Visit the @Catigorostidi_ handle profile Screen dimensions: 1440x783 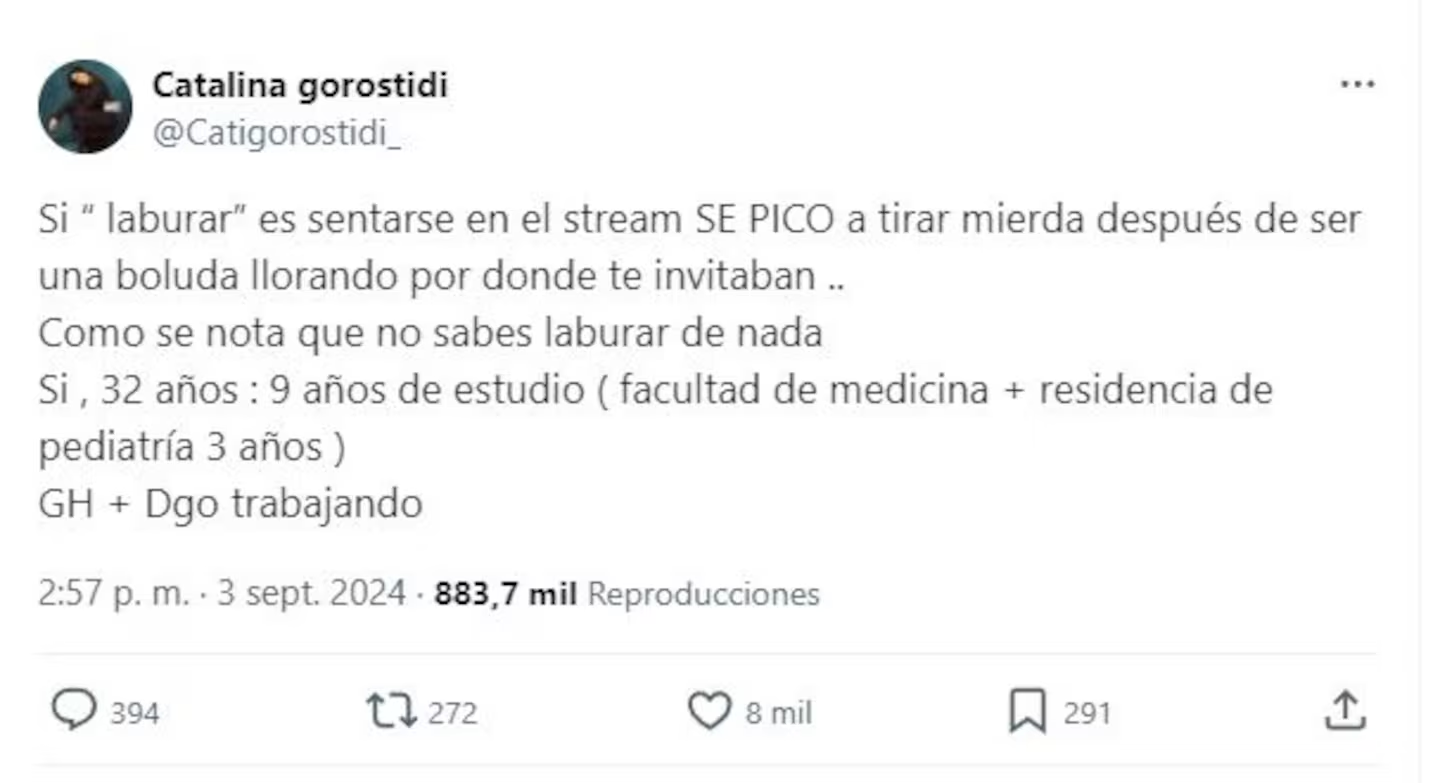point(276,134)
